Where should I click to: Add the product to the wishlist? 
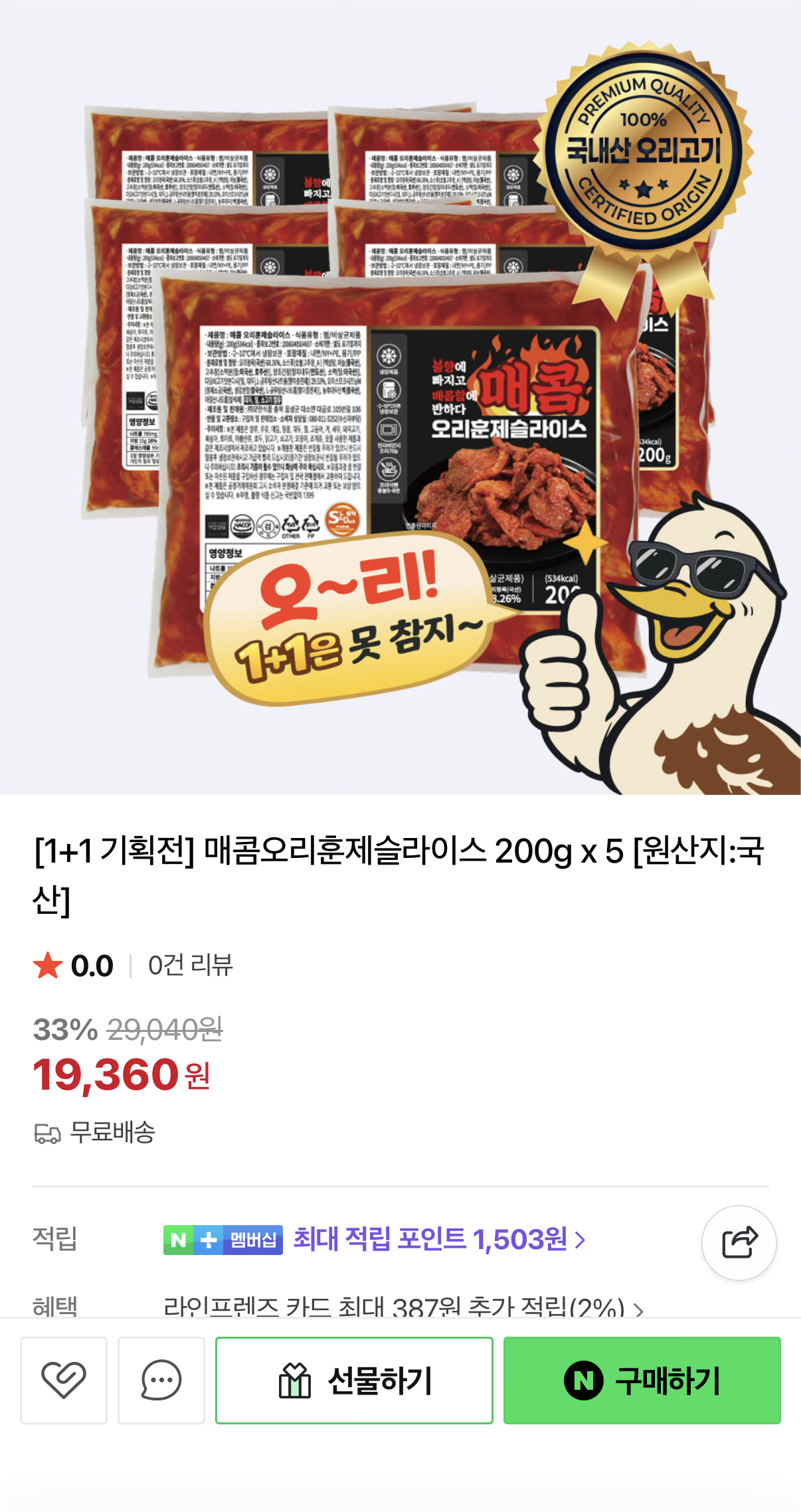tap(64, 1380)
